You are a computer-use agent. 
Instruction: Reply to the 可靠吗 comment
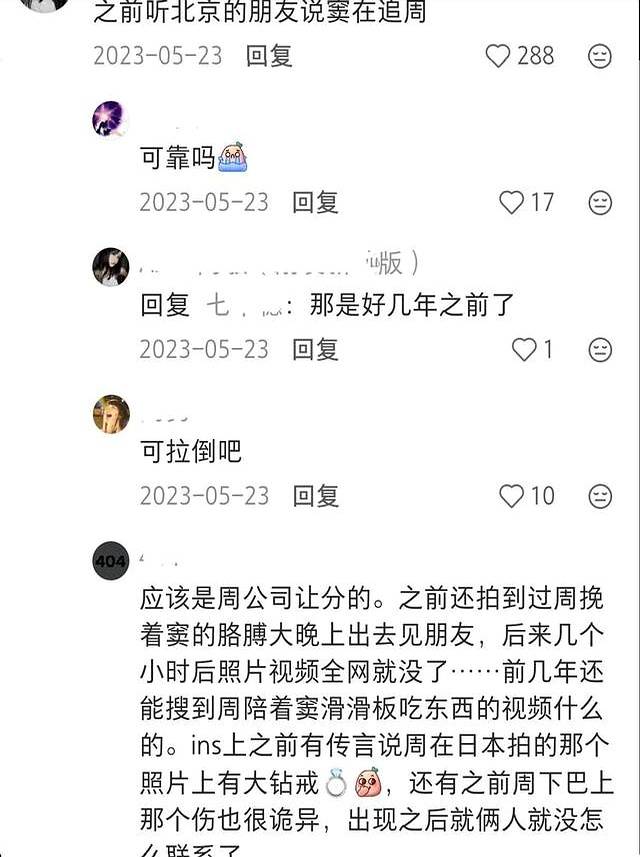coord(315,203)
